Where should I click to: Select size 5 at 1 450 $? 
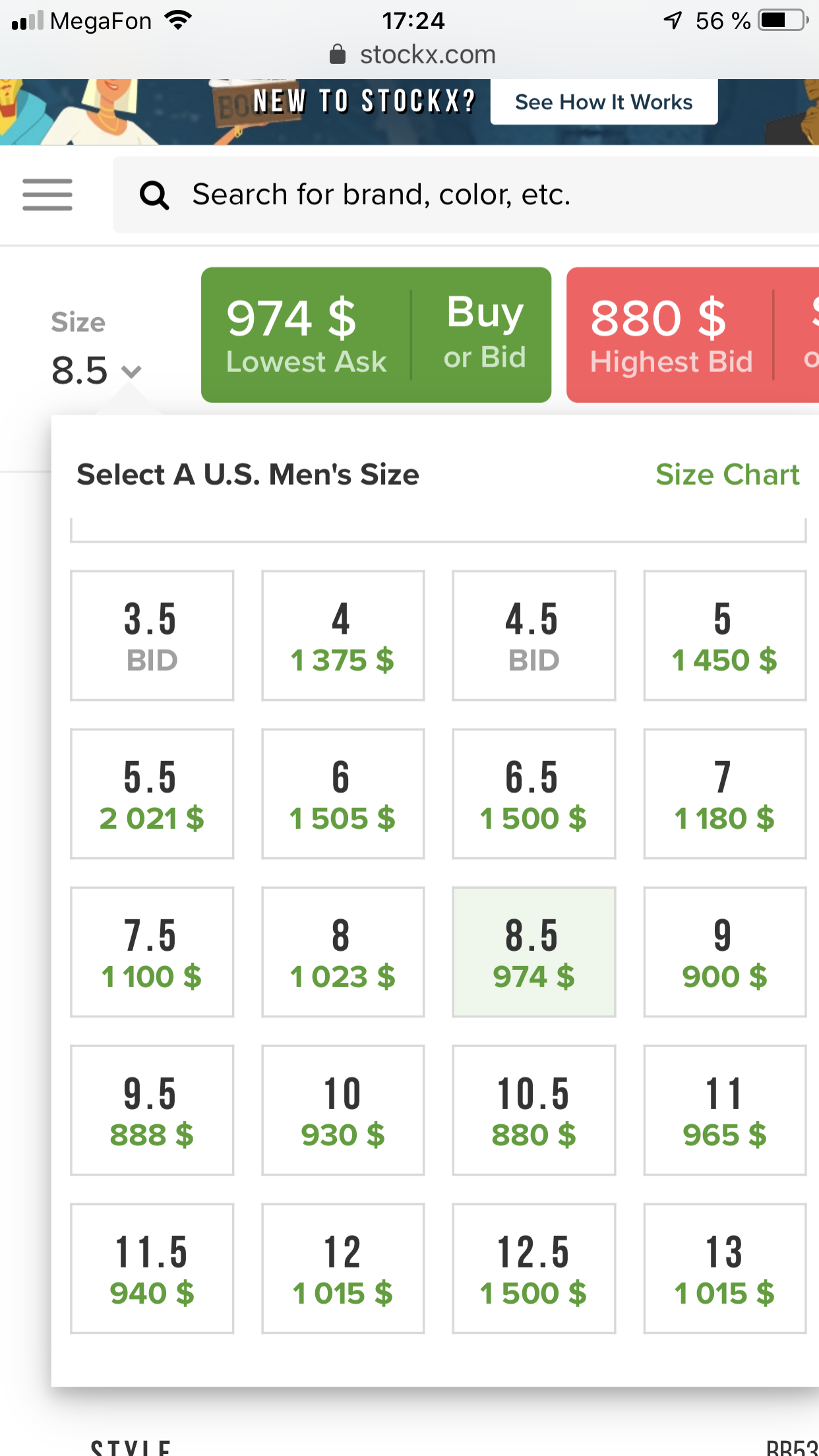click(x=725, y=636)
